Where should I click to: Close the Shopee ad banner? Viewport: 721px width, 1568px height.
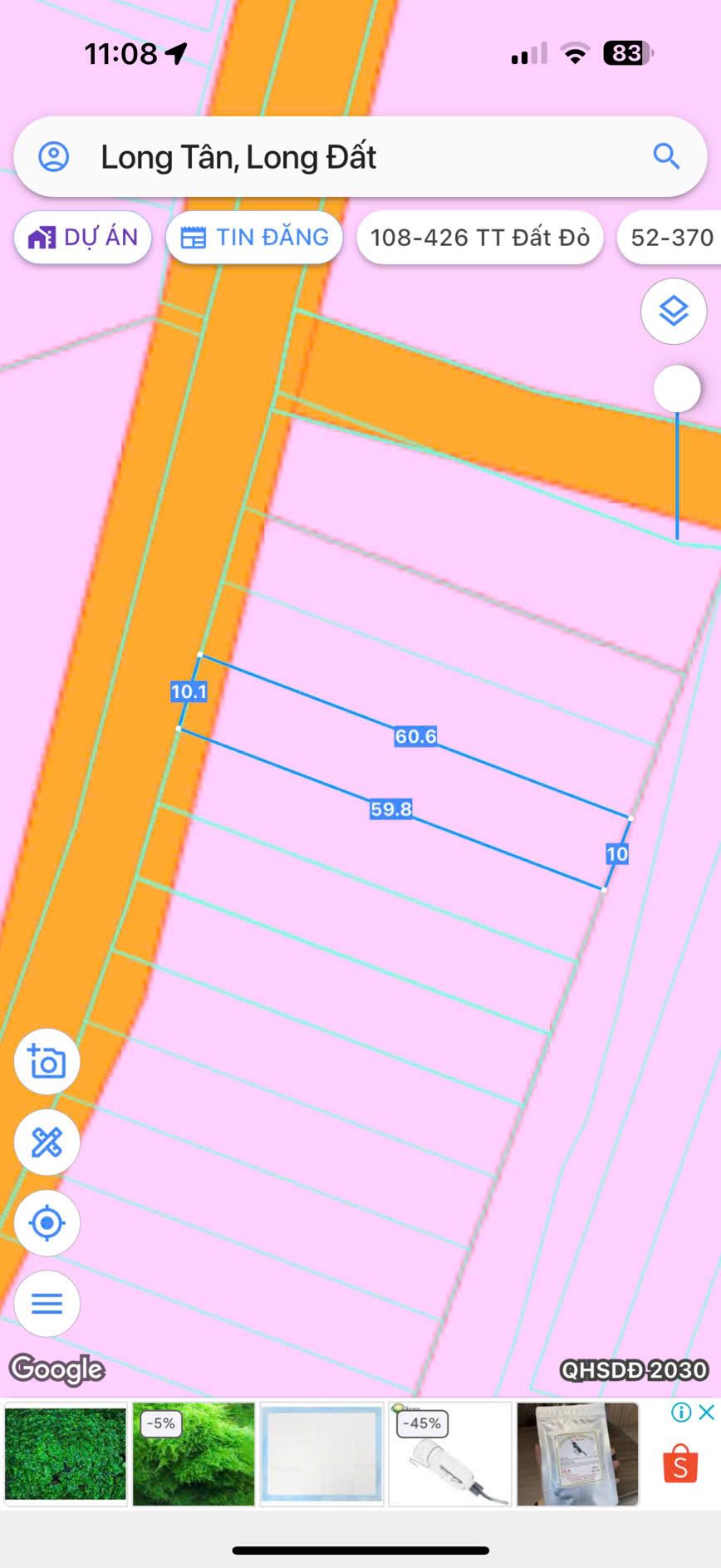pyautogui.click(x=706, y=1412)
